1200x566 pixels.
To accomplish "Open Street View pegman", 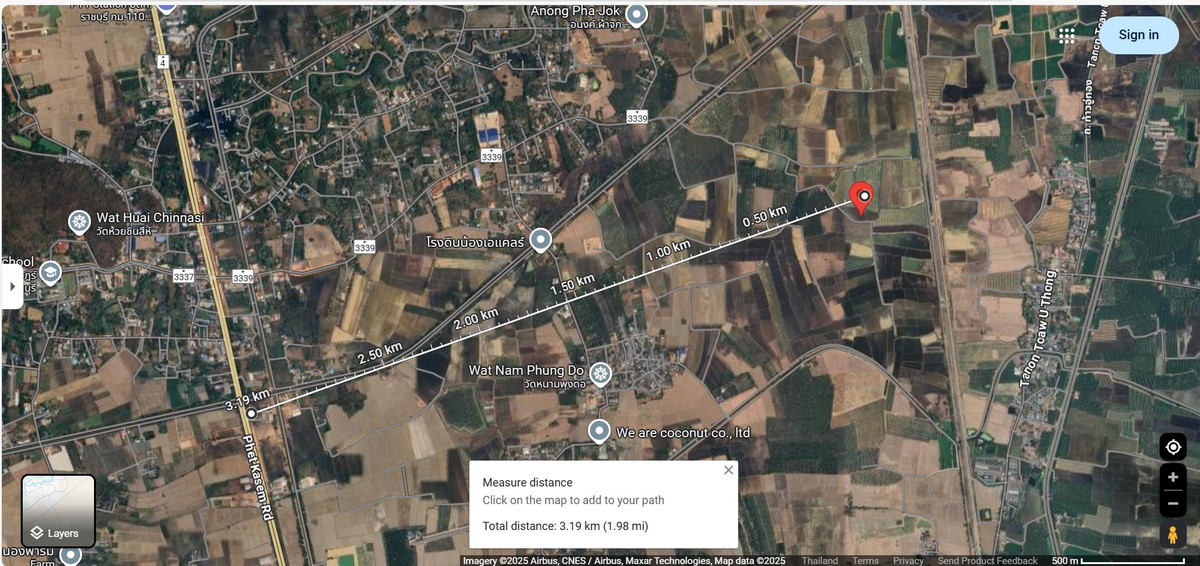I will (x=1173, y=535).
